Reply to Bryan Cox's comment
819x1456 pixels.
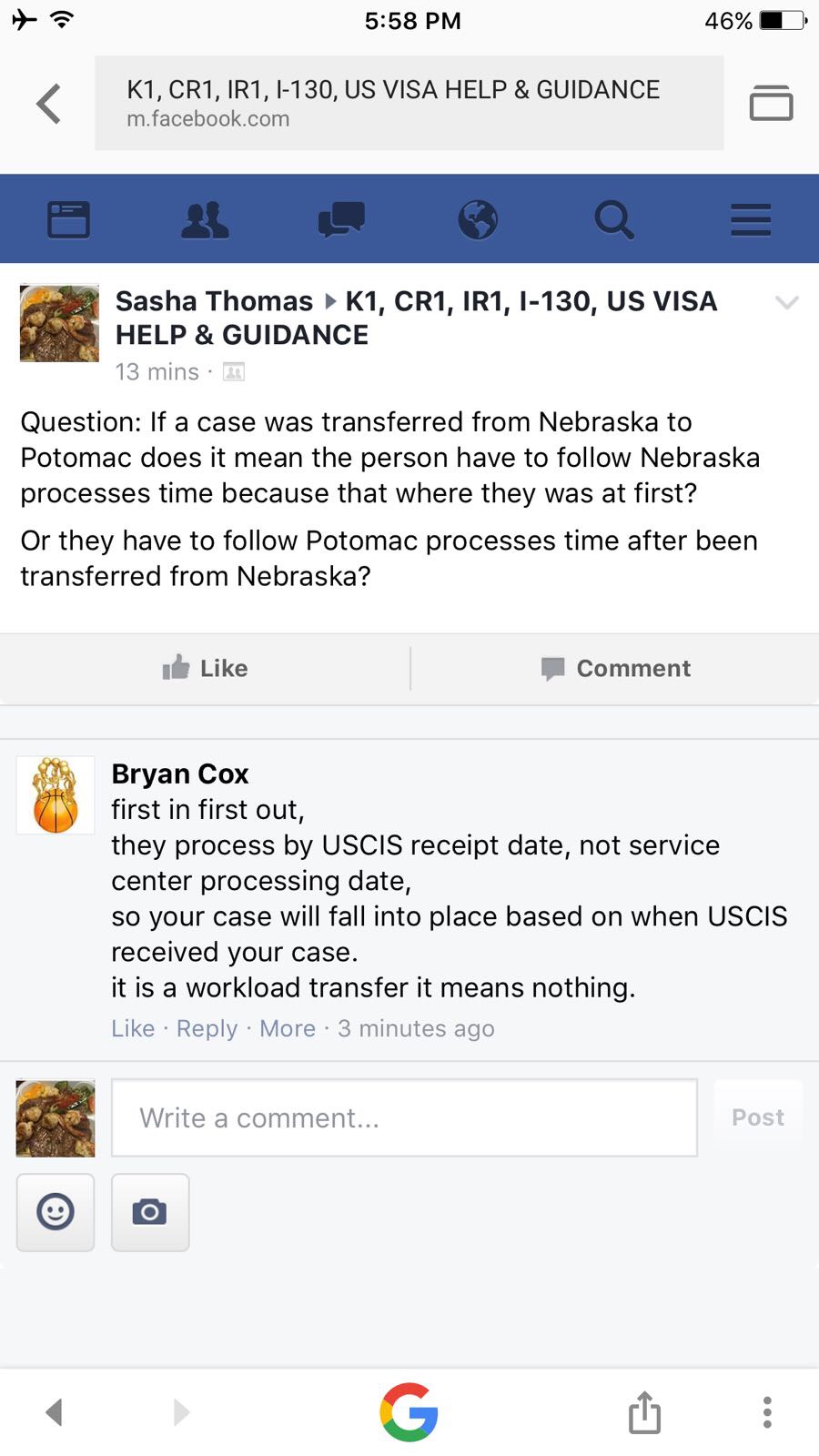(207, 1028)
